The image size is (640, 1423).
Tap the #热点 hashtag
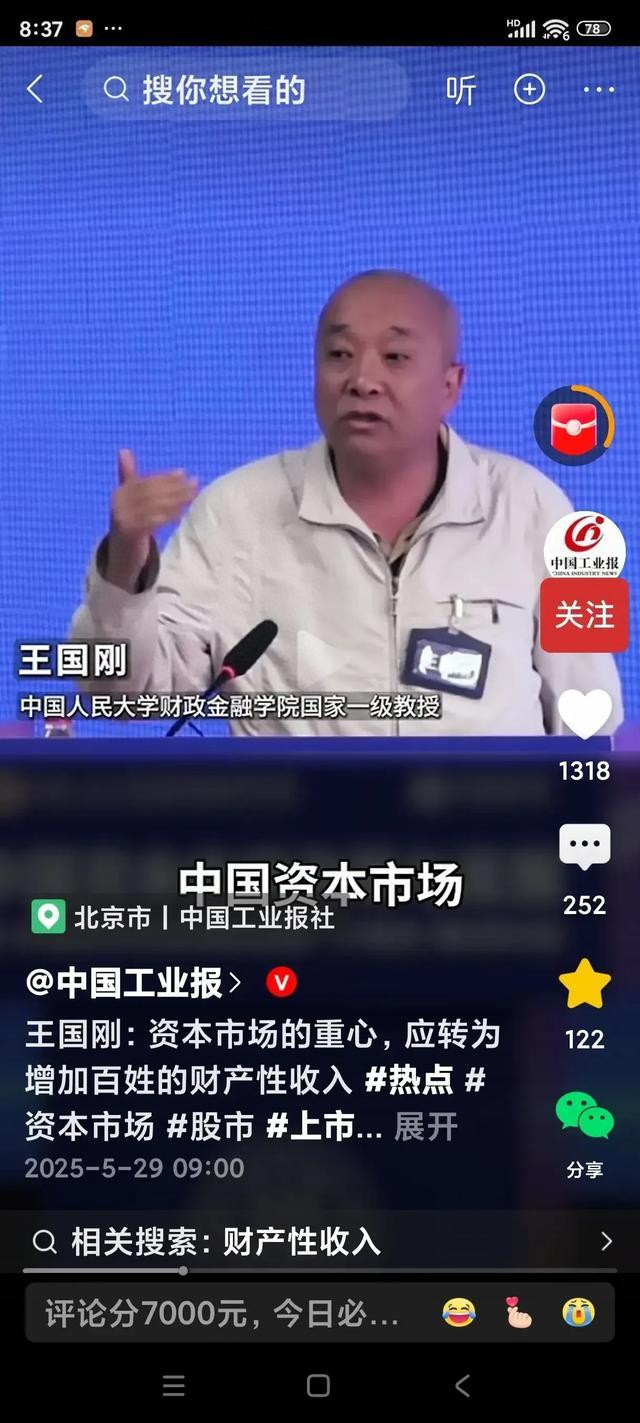[409, 1080]
